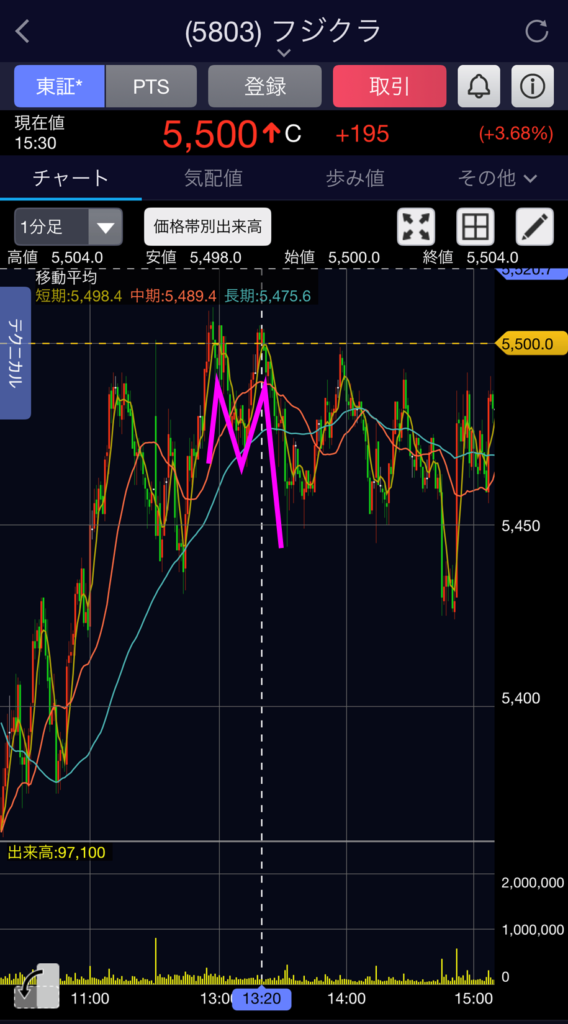Expand the chart to fullscreen
568x1024 pixels.
pos(416,227)
